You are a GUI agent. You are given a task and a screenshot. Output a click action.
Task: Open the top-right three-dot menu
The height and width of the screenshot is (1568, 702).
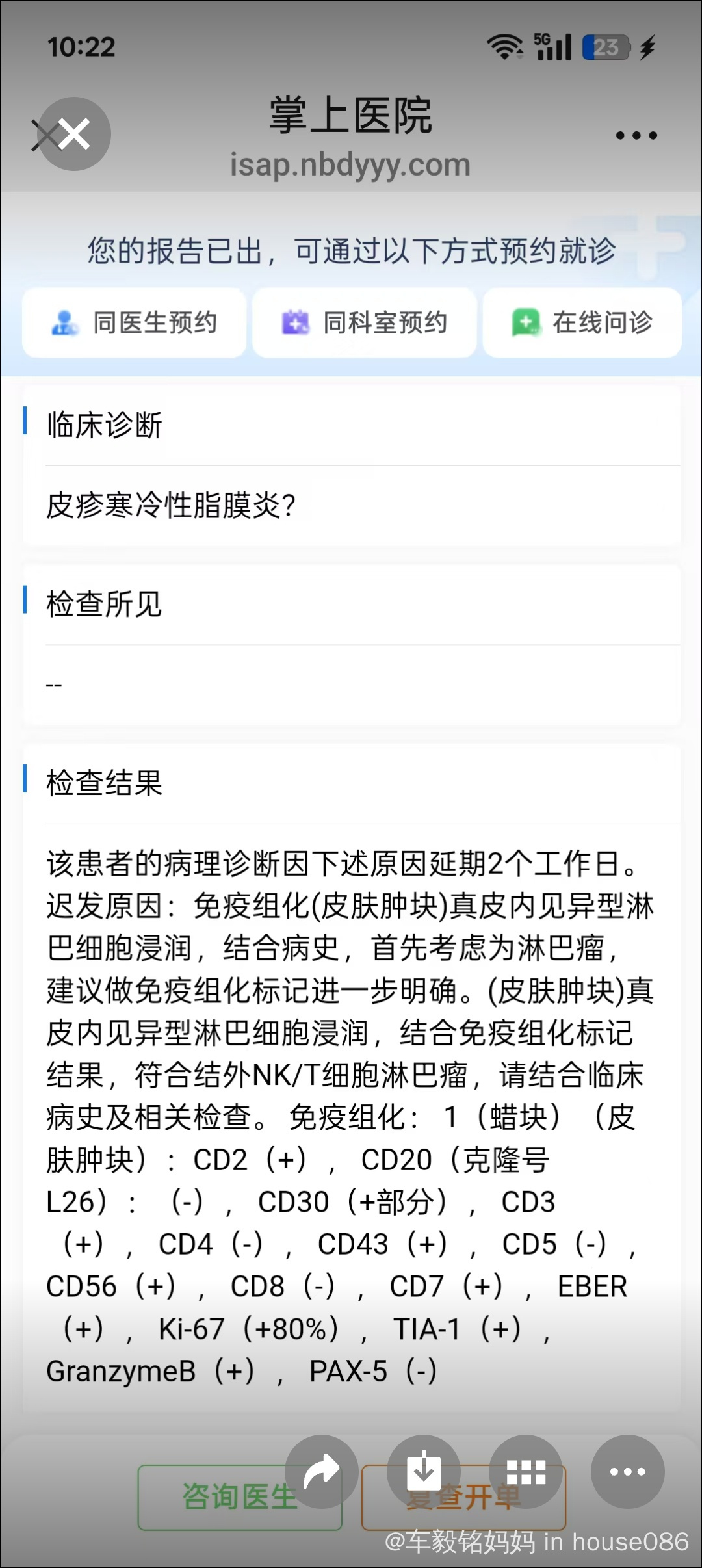click(636, 135)
